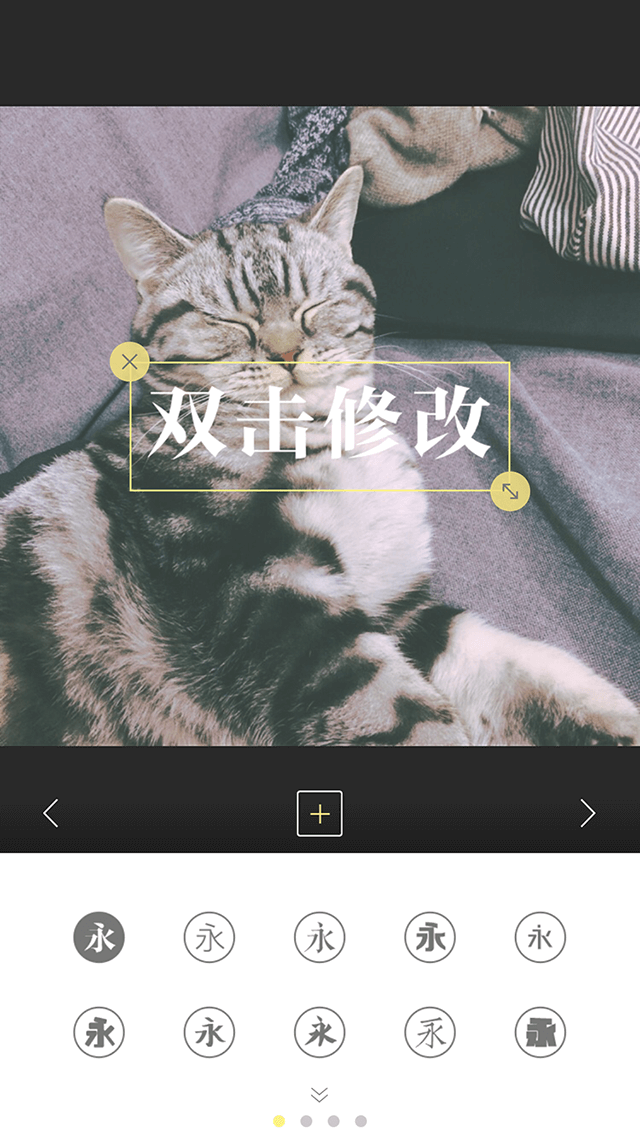Screen dimensions: 640x1138
Task: Go back with the left arrow
Action: [51, 813]
